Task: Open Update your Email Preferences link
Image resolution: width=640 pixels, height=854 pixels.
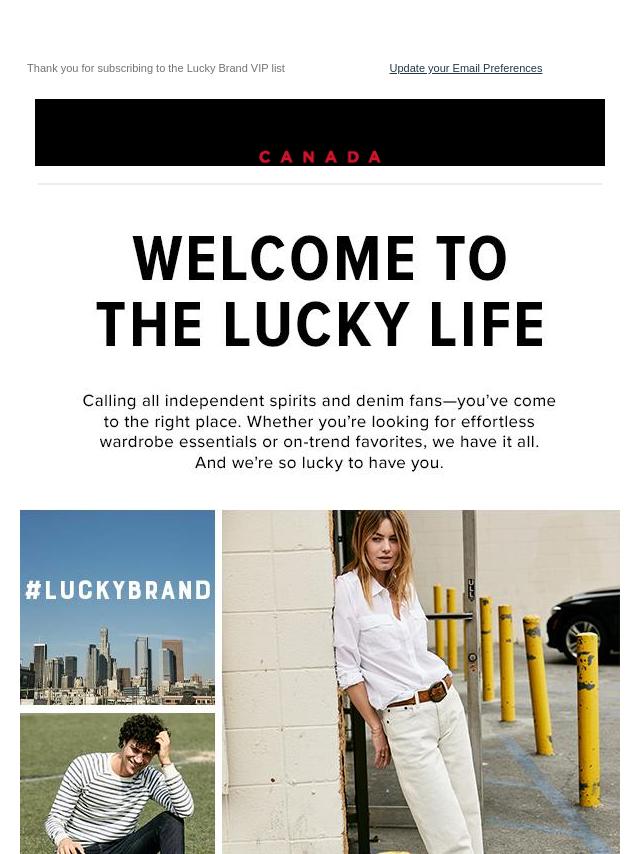Action: point(465,68)
